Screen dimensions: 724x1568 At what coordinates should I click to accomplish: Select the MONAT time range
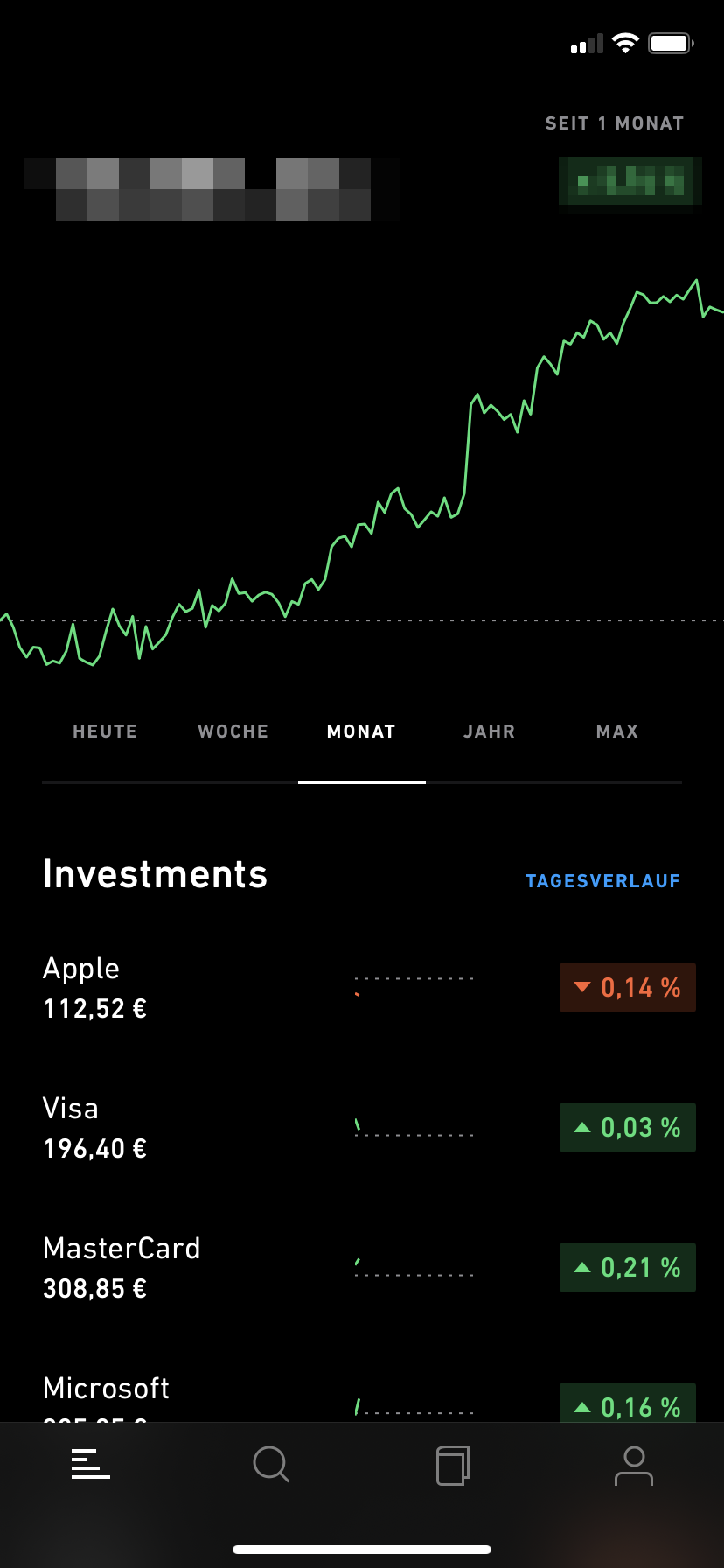coord(361,731)
